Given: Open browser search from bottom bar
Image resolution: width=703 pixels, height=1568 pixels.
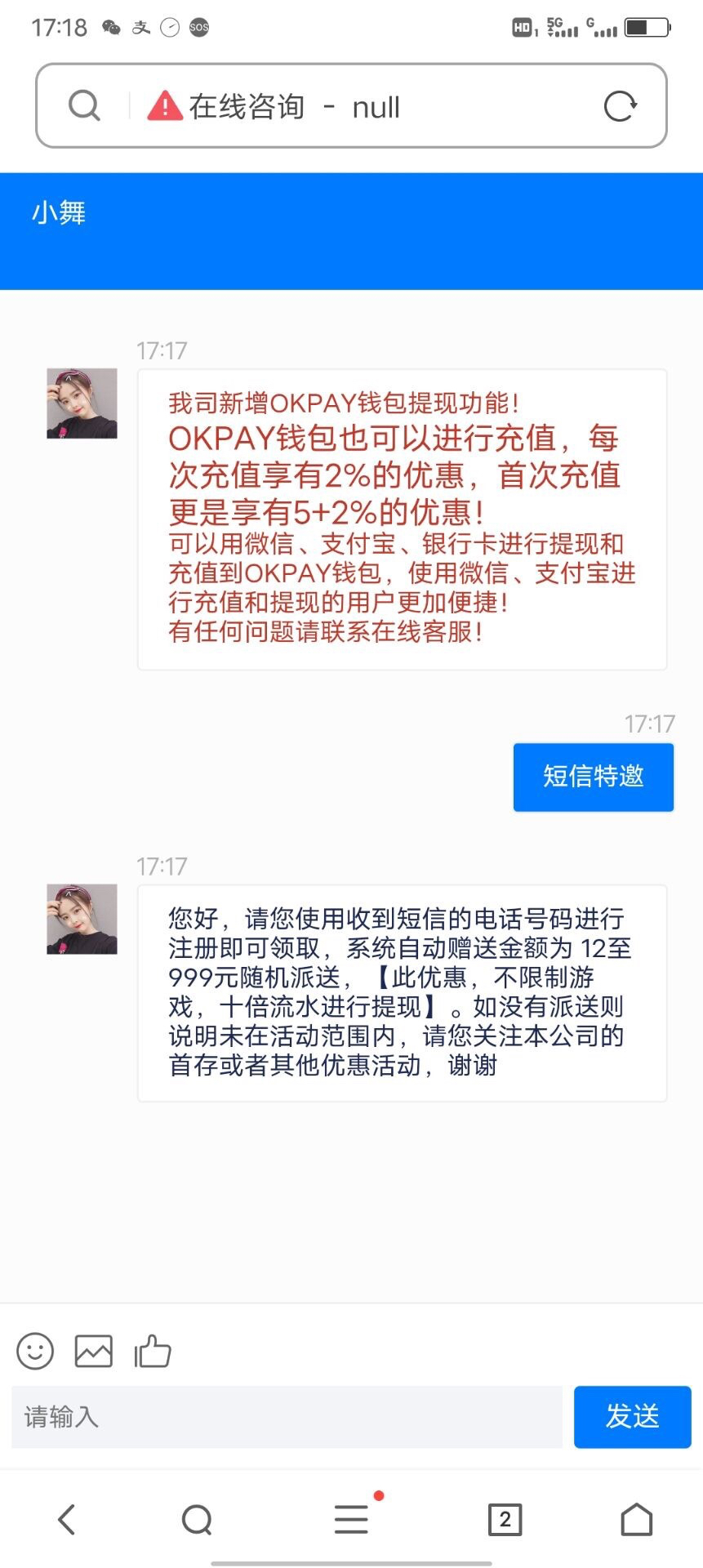Looking at the screenshot, I should [x=197, y=1520].
